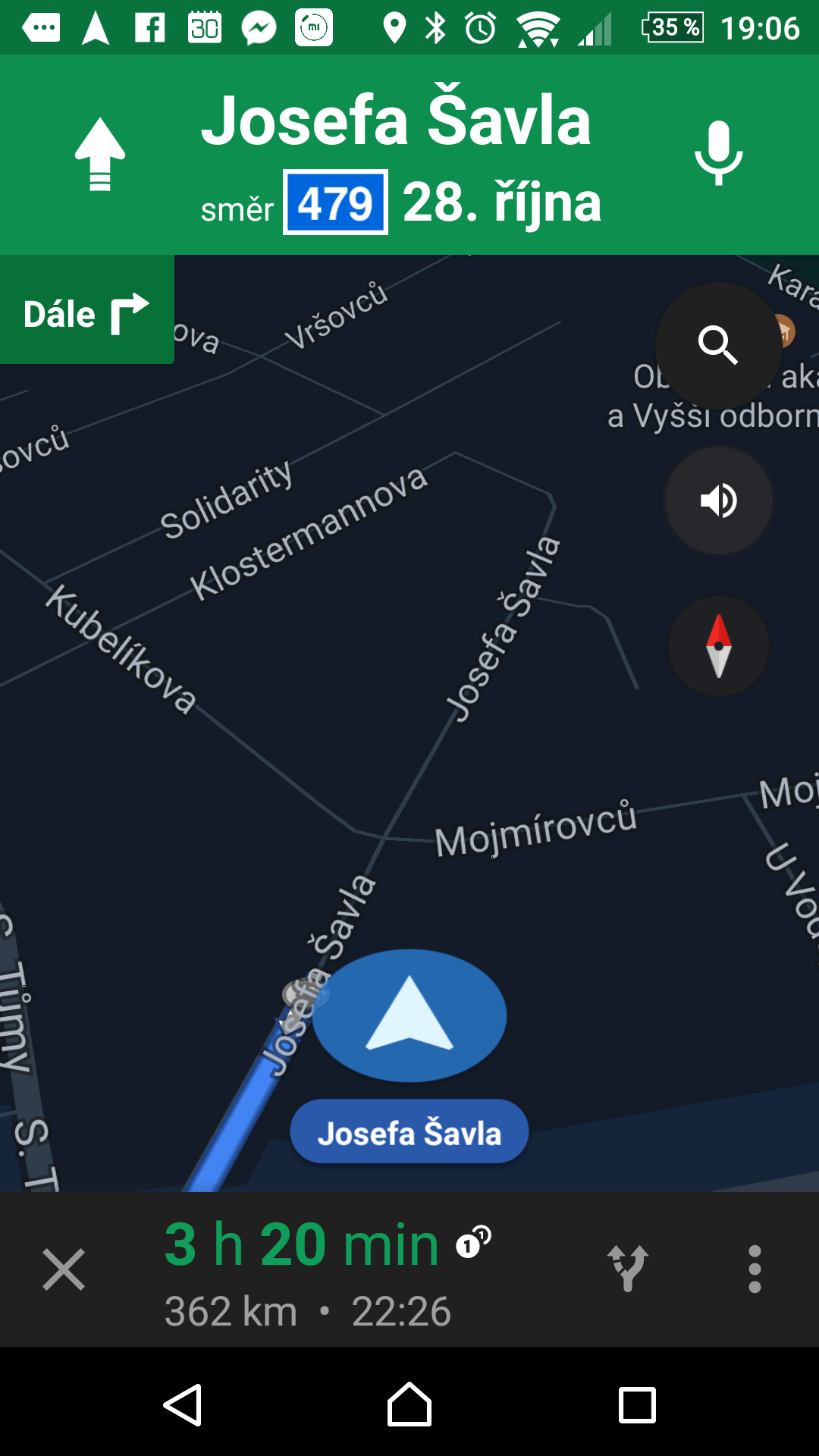Search along the route
This screenshot has width=819, height=1456.
(x=718, y=346)
